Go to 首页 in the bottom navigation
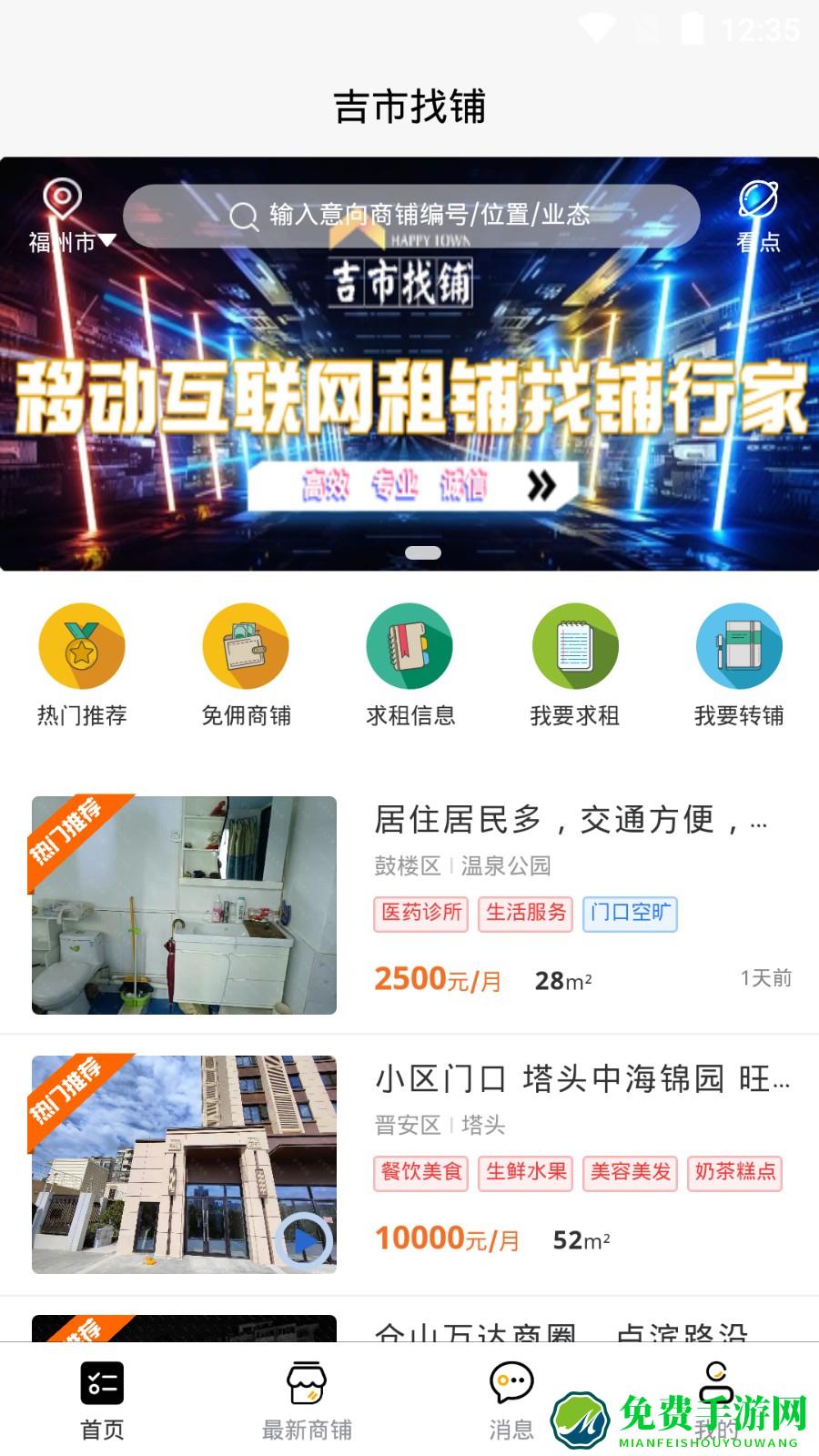819x1456 pixels. (102, 1401)
